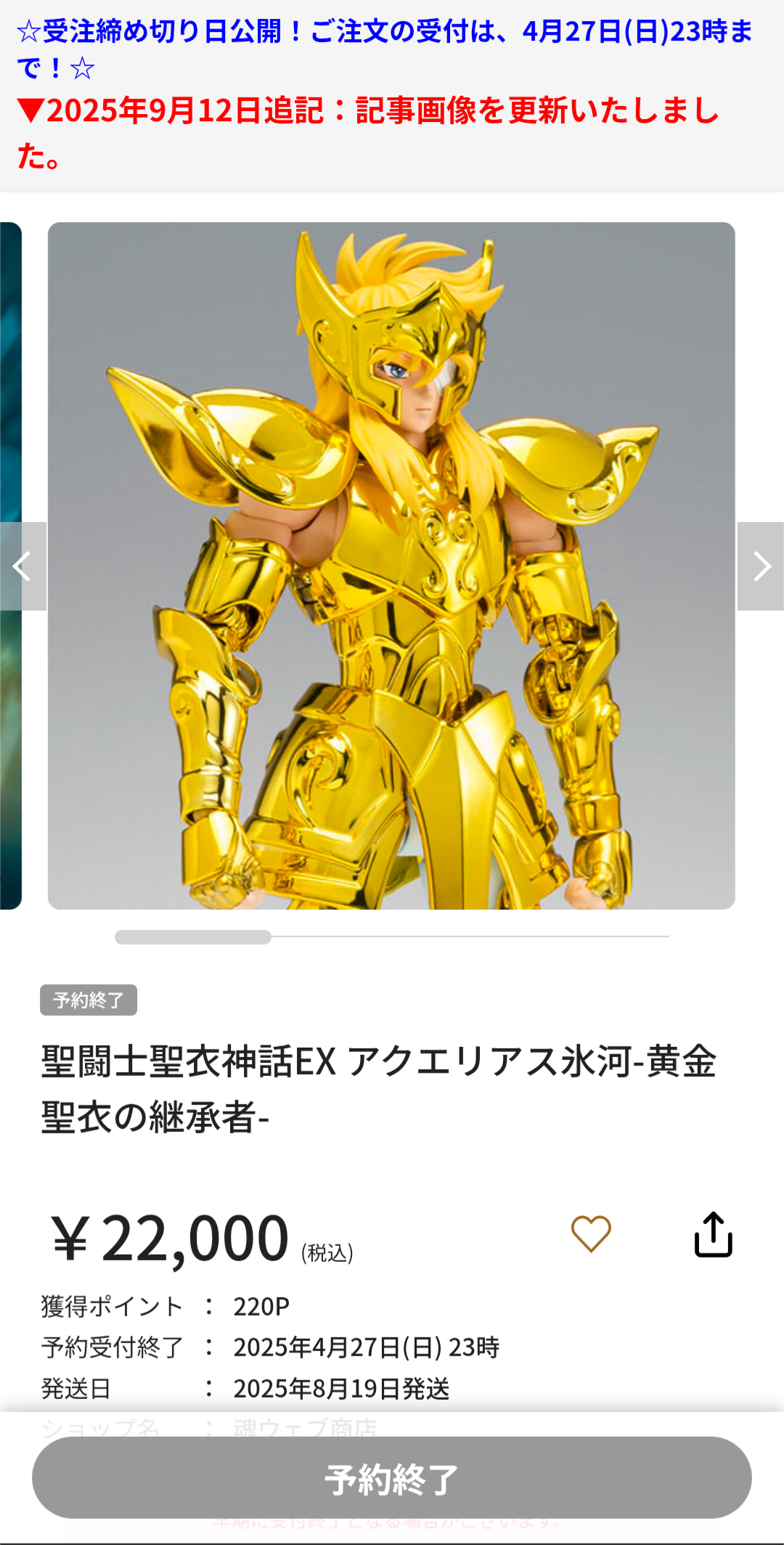
Task: Show the previous product image
Action: [23, 566]
